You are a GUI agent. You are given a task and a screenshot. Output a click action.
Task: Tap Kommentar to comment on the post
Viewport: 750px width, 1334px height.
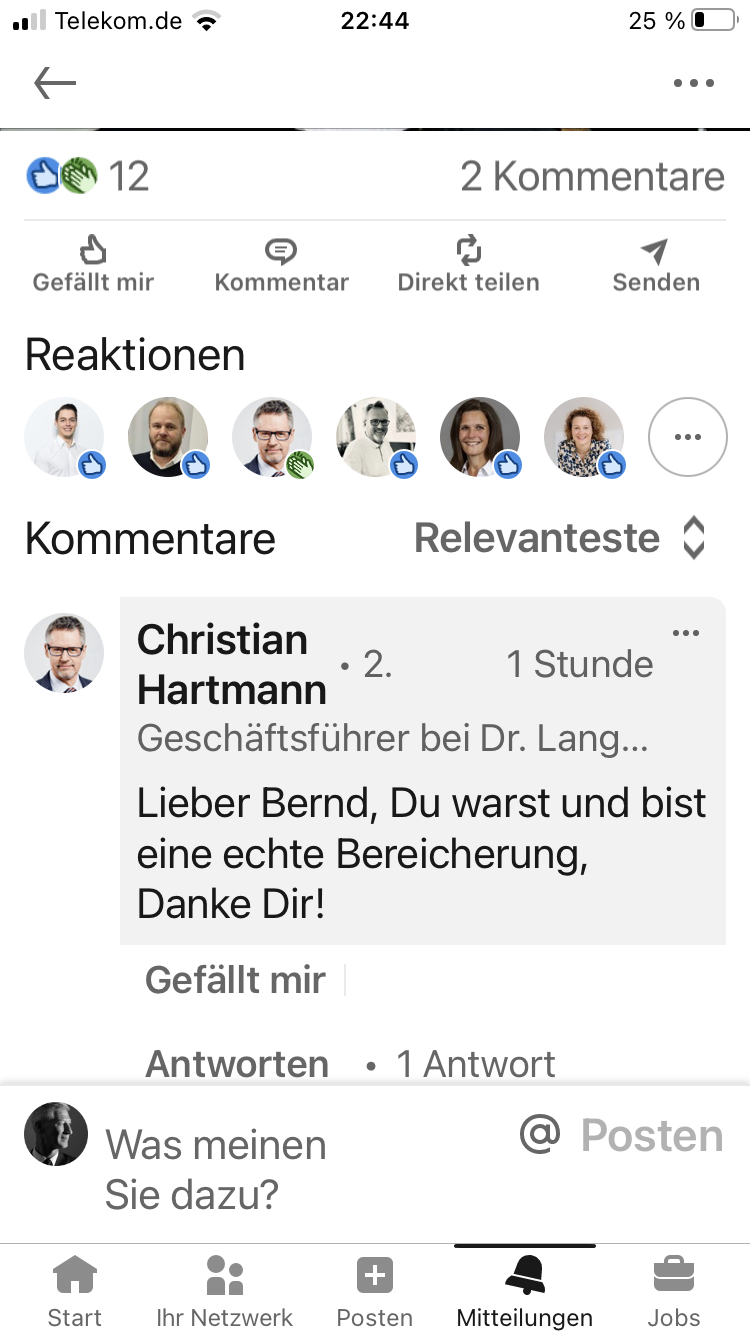[x=281, y=265]
